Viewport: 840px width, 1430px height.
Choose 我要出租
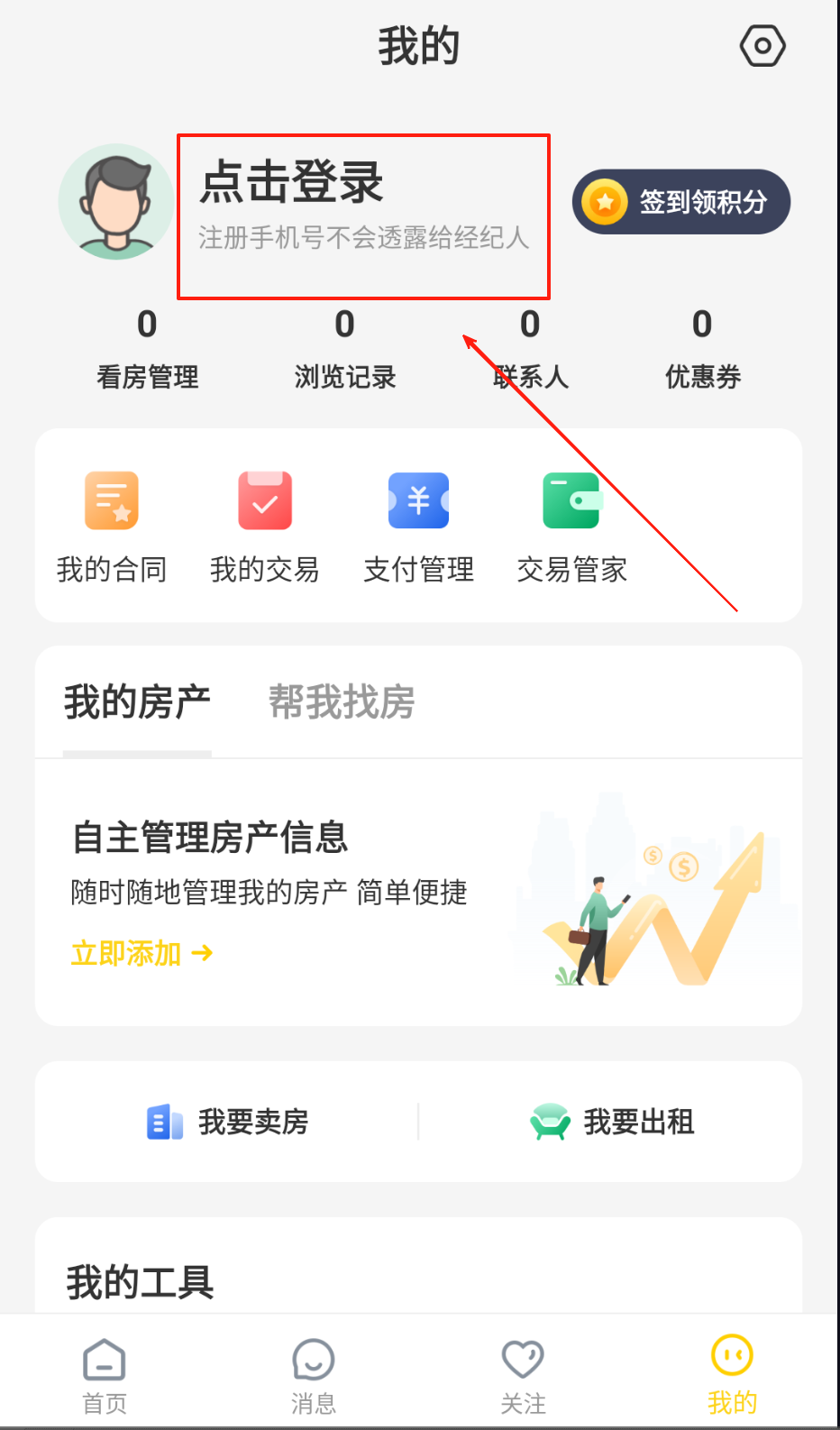click(612, 1122)
